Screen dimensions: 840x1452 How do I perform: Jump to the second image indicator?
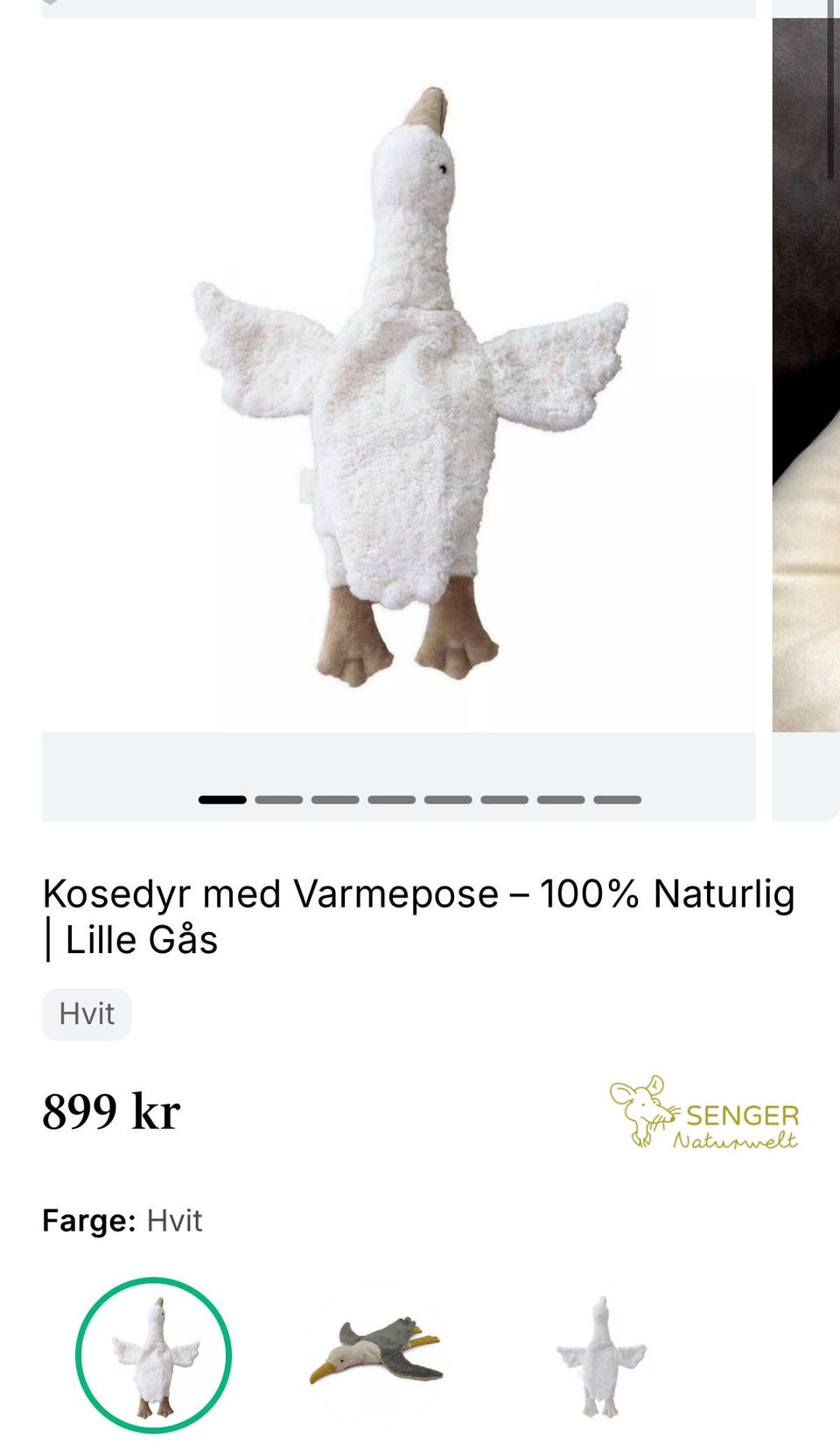pyautogui.click(x=279, y=799)
